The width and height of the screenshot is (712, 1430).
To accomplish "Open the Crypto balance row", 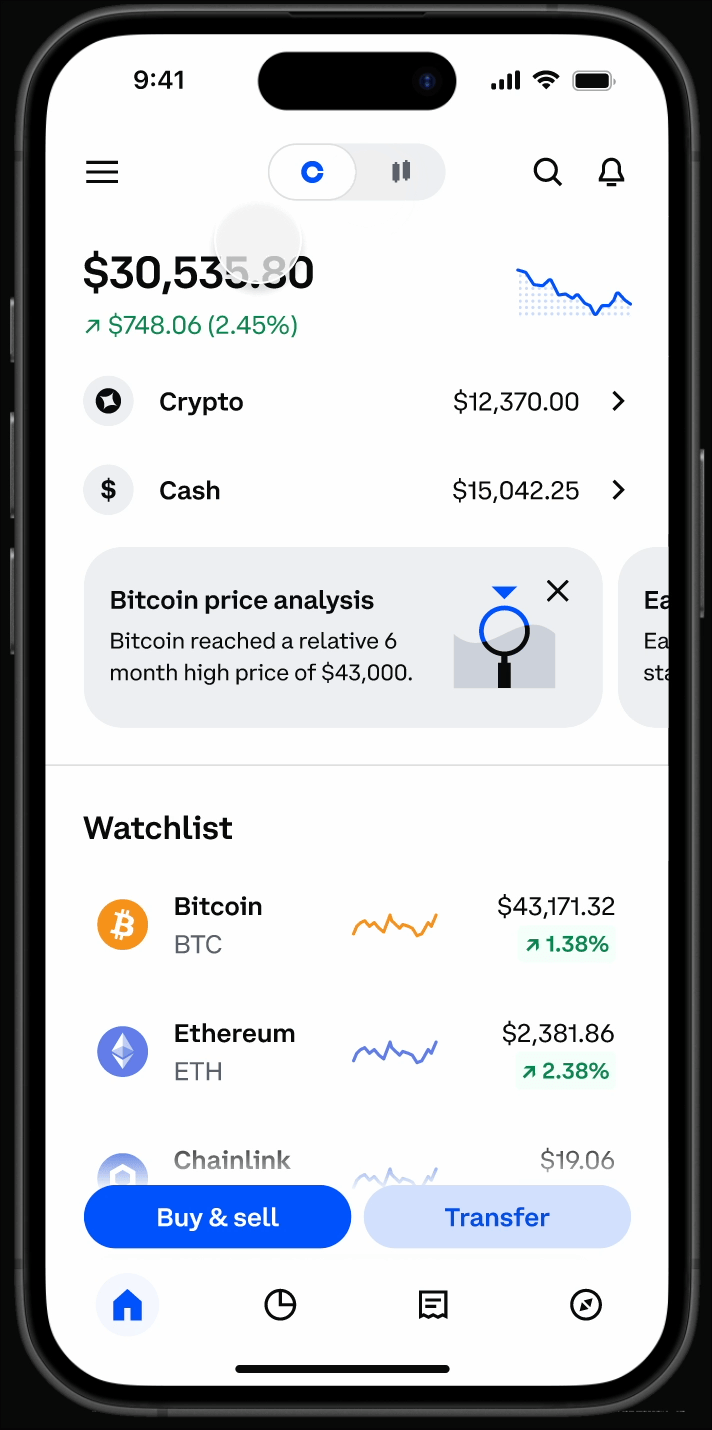I will coord(356,402).
